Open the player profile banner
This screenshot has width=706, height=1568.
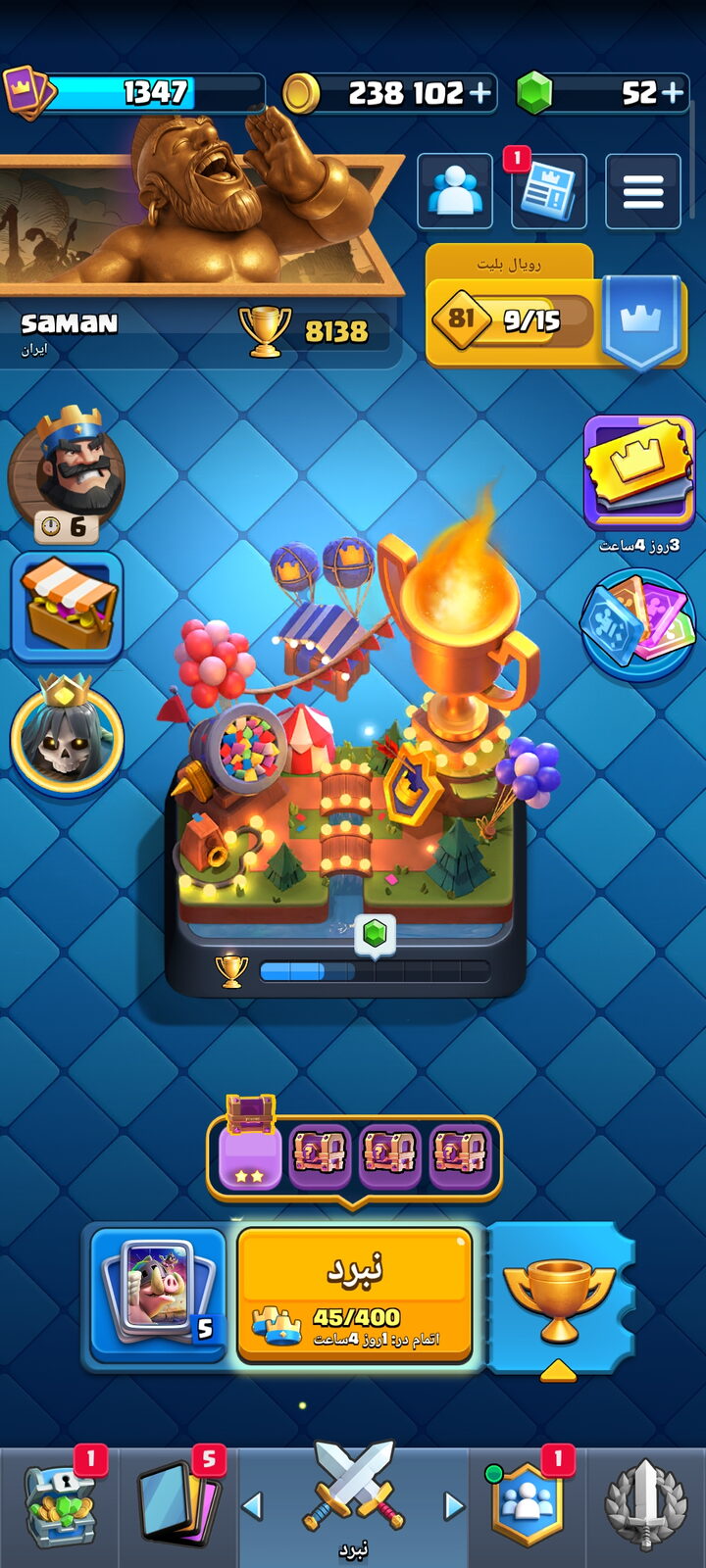(201, 257)
